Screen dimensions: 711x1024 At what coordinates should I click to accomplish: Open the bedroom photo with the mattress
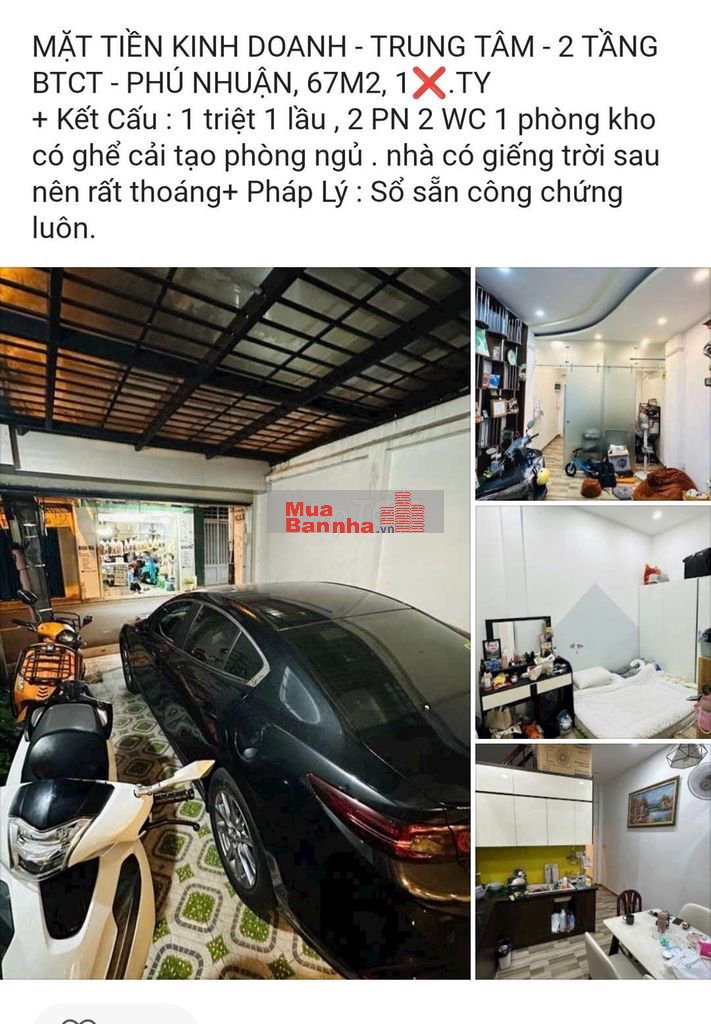coord(592,621)
